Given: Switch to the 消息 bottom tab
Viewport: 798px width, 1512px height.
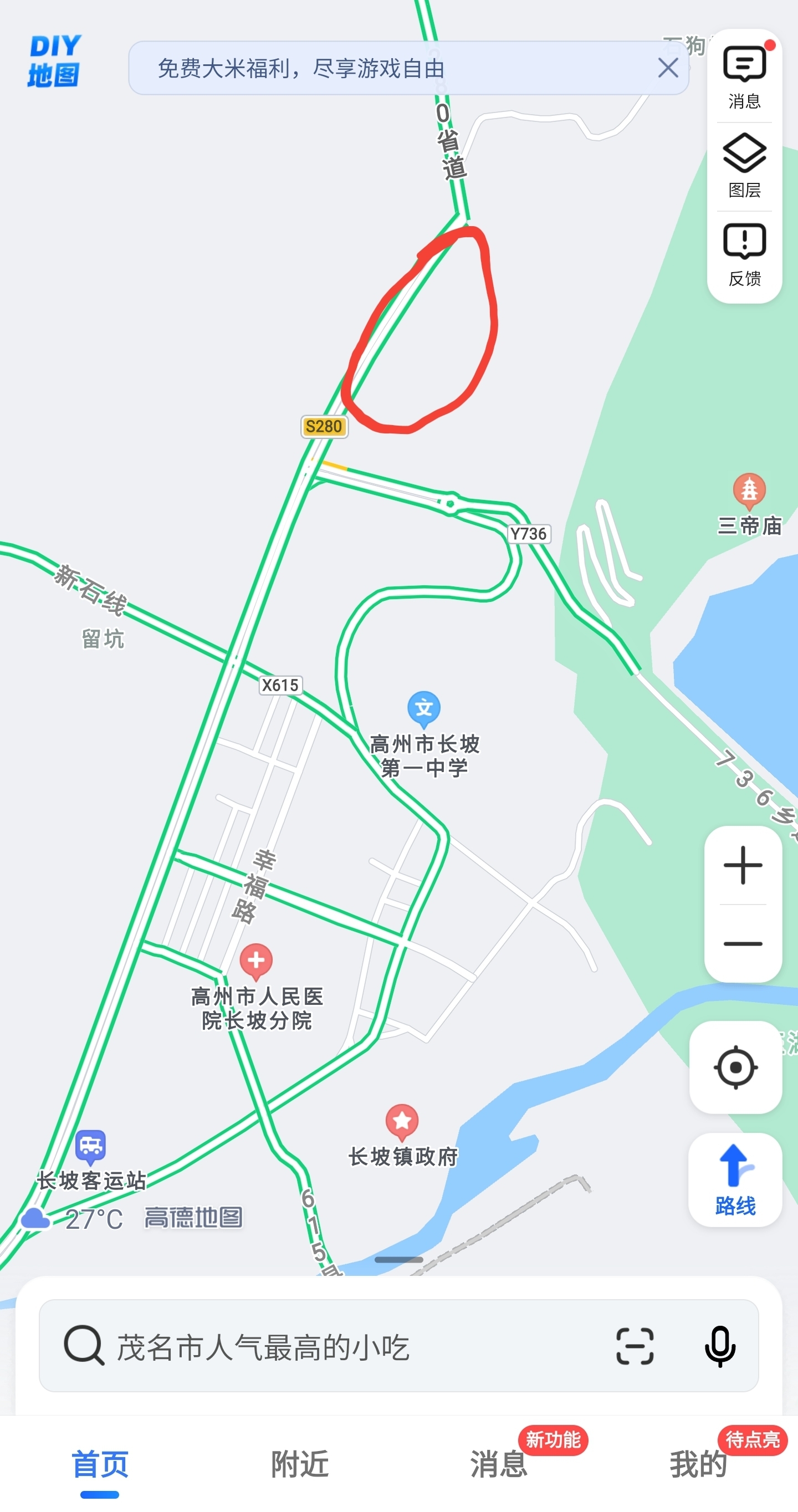Looking at the screenshot, I should [x=499, y=1464].
